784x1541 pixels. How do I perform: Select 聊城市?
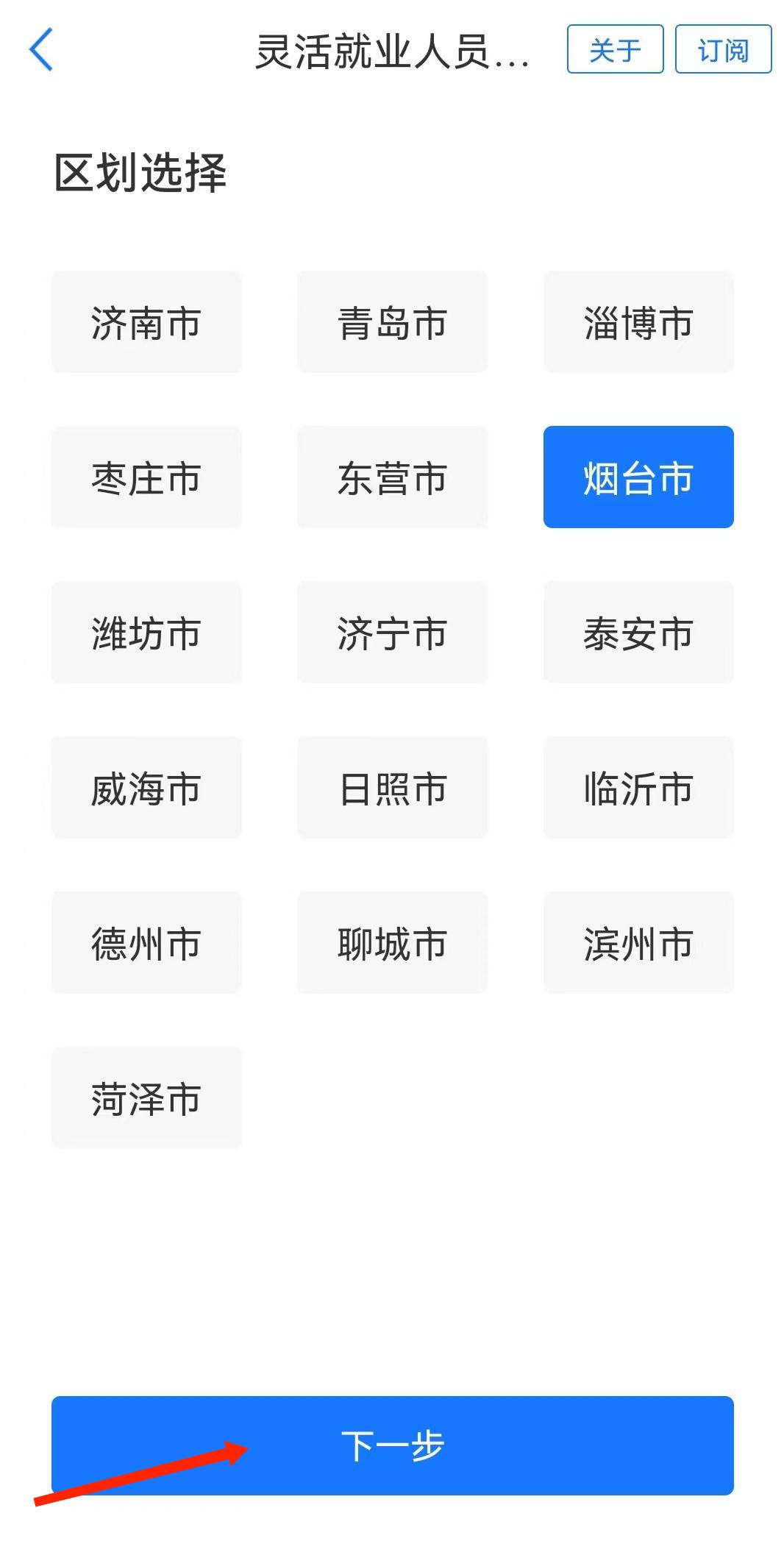[x=392, y=943]
